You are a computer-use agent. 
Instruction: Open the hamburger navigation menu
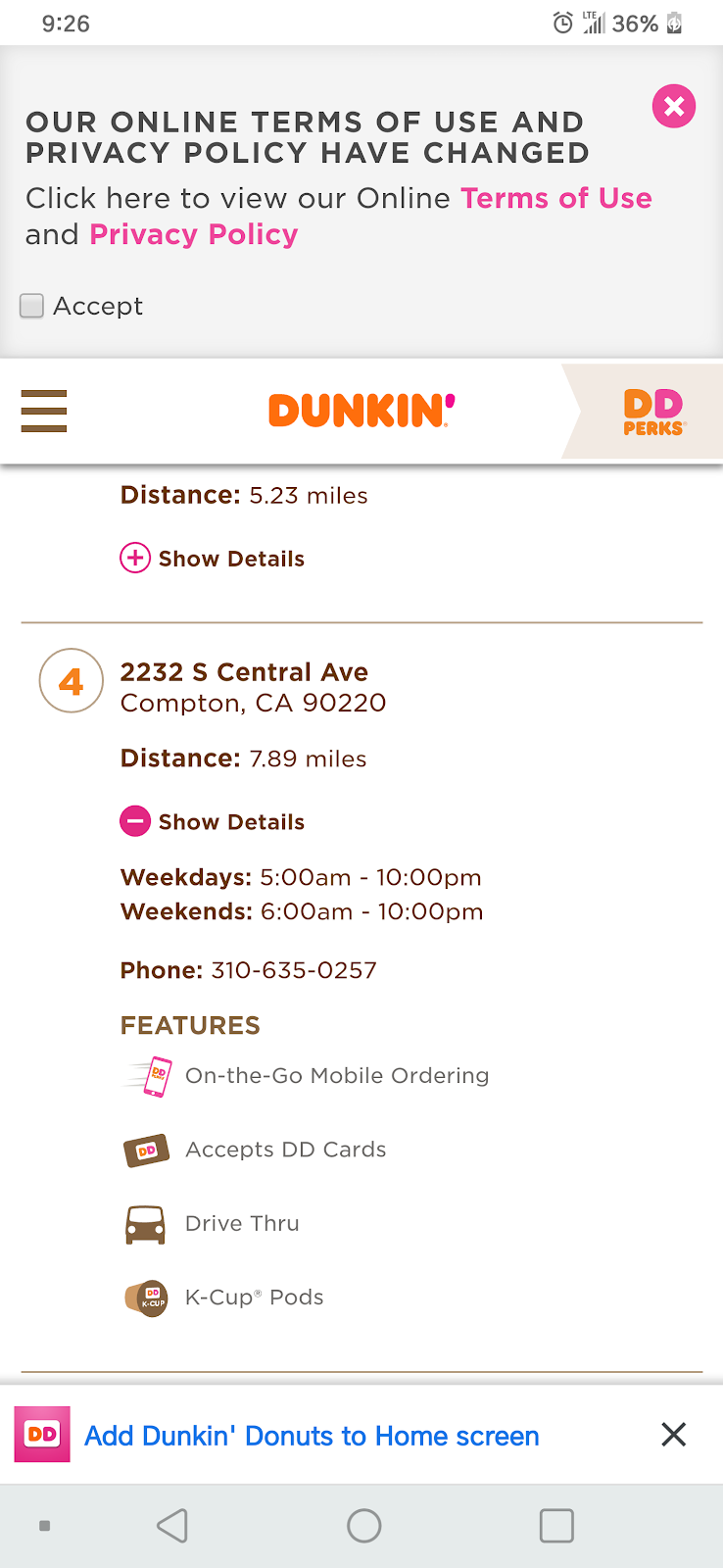(x=43, y=411)
